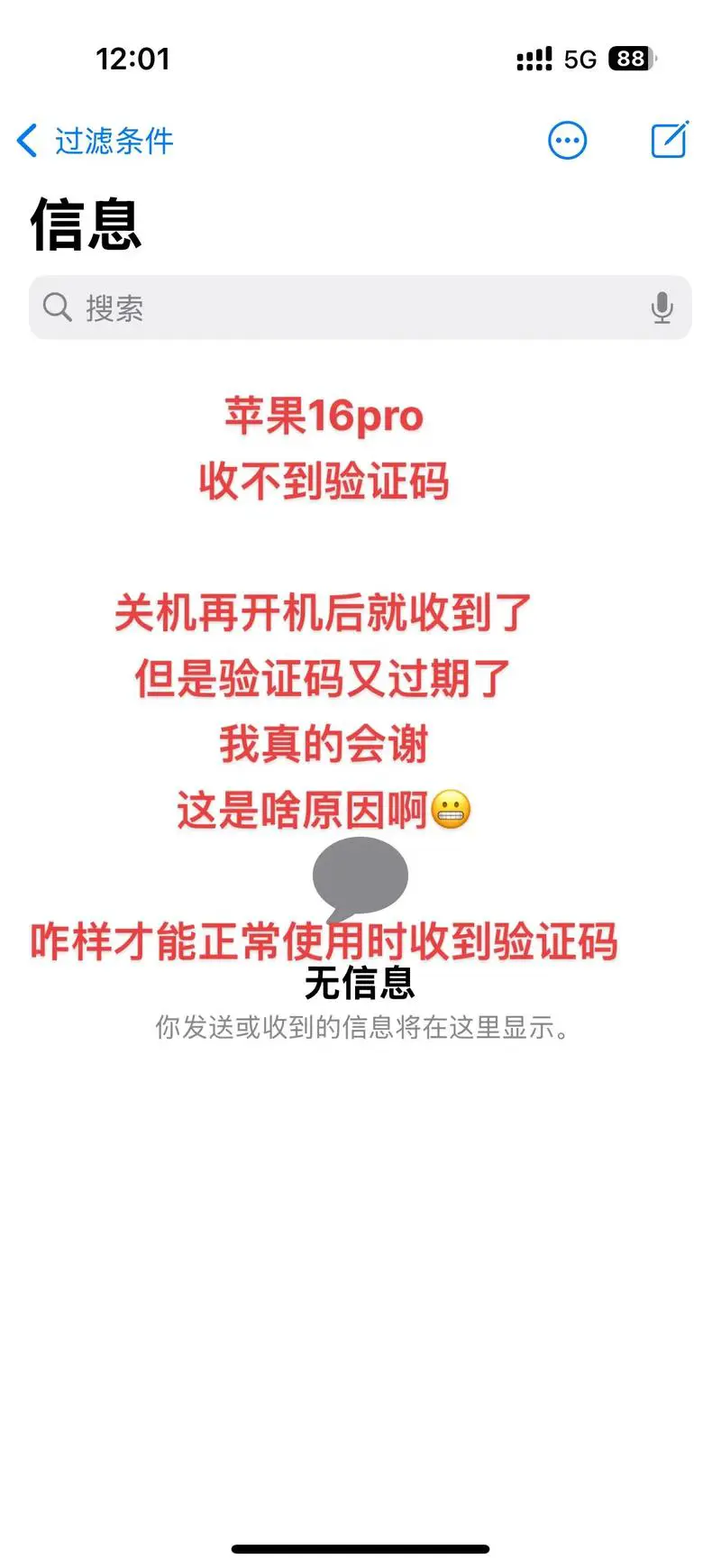Tap the line 咋样才能正常使用时收到验证码
Image resolution: width=721 pixels, height=1568 pixels.
(323, 940)
